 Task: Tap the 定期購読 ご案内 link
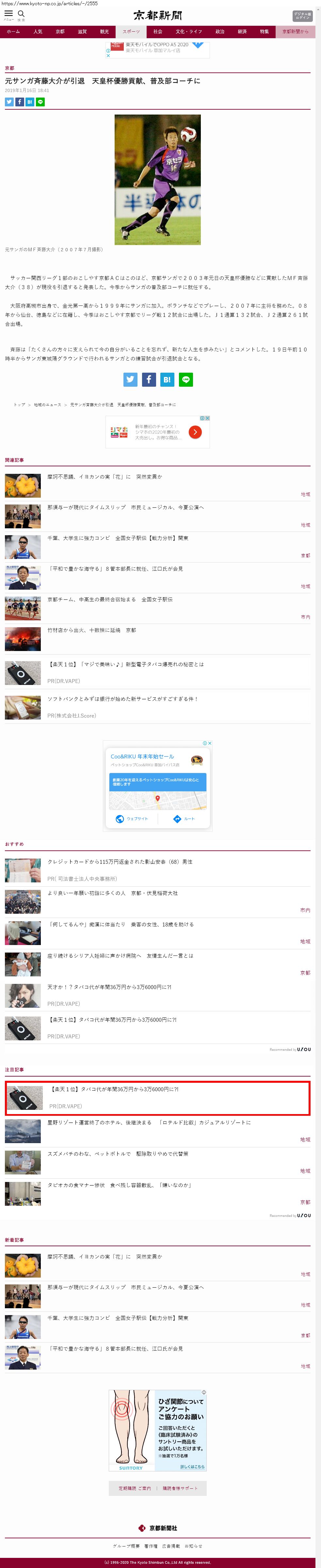[x=135, y=1488]
